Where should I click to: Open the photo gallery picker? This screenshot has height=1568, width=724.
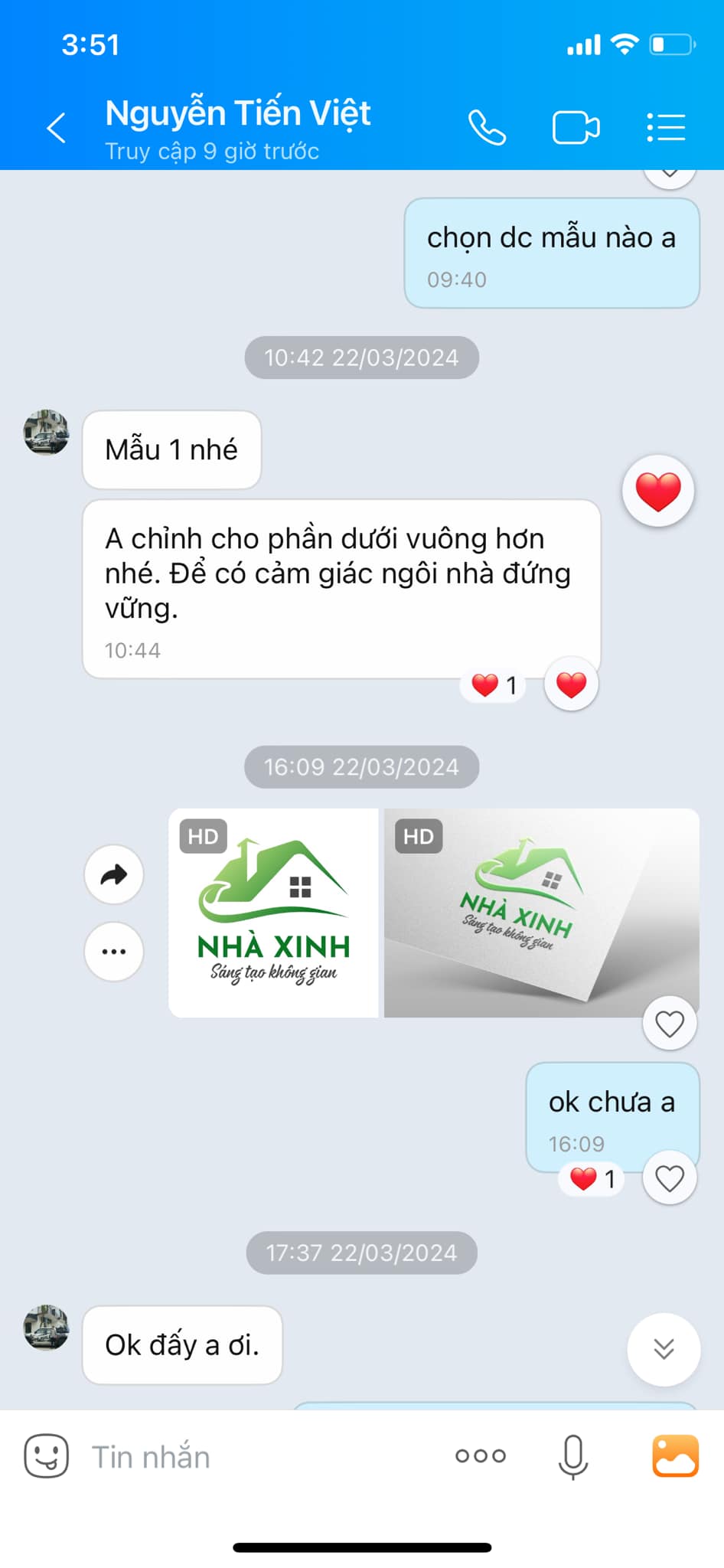[x=675, y=1455]
